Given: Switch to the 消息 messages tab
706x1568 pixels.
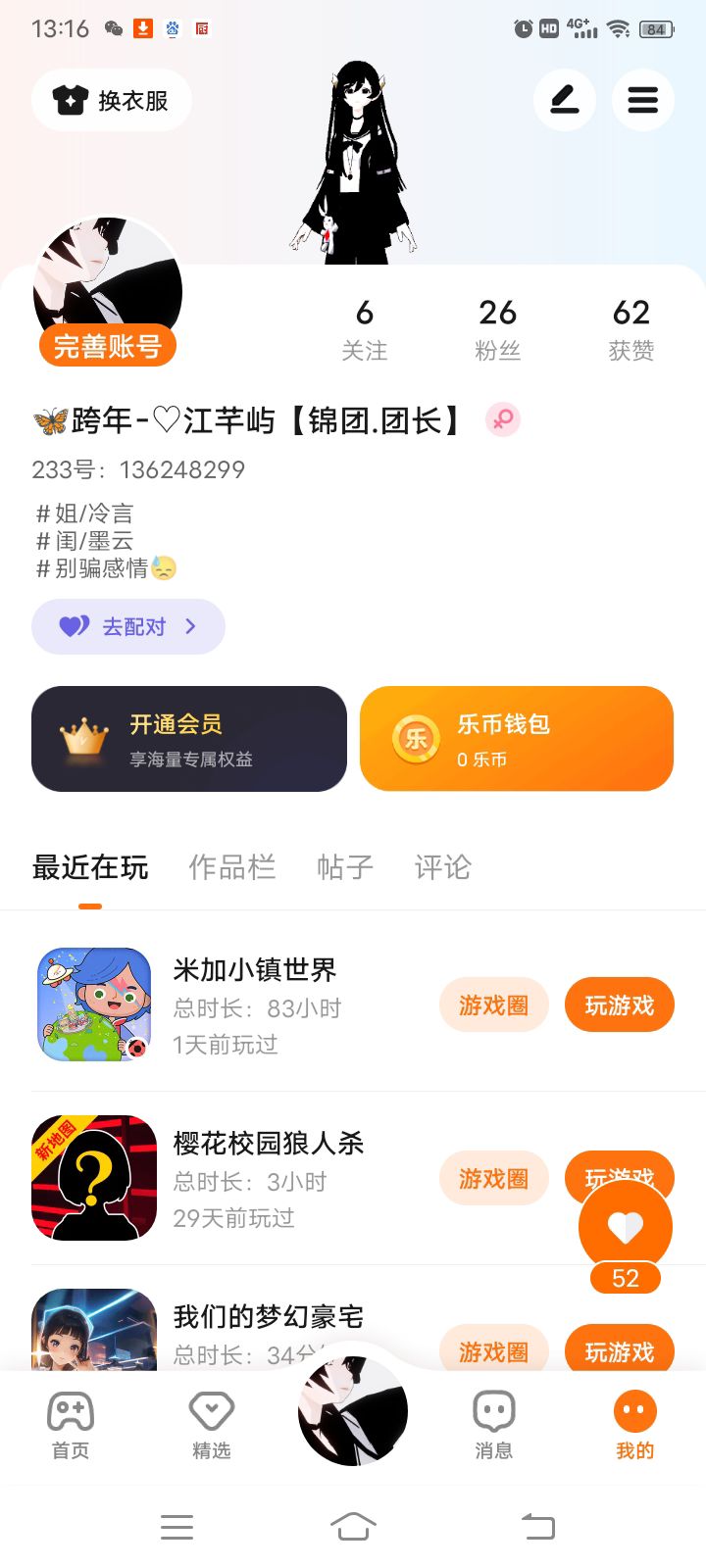Looking at the screenshot, I should click(x=493, y=1423).
